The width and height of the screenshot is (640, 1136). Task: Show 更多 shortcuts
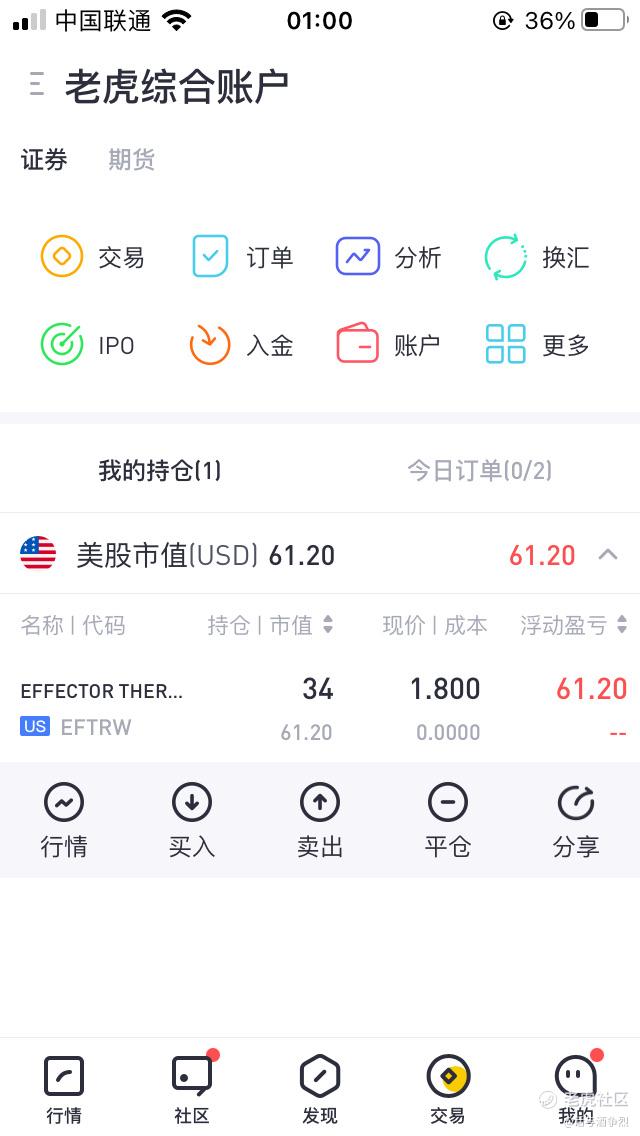537,345
